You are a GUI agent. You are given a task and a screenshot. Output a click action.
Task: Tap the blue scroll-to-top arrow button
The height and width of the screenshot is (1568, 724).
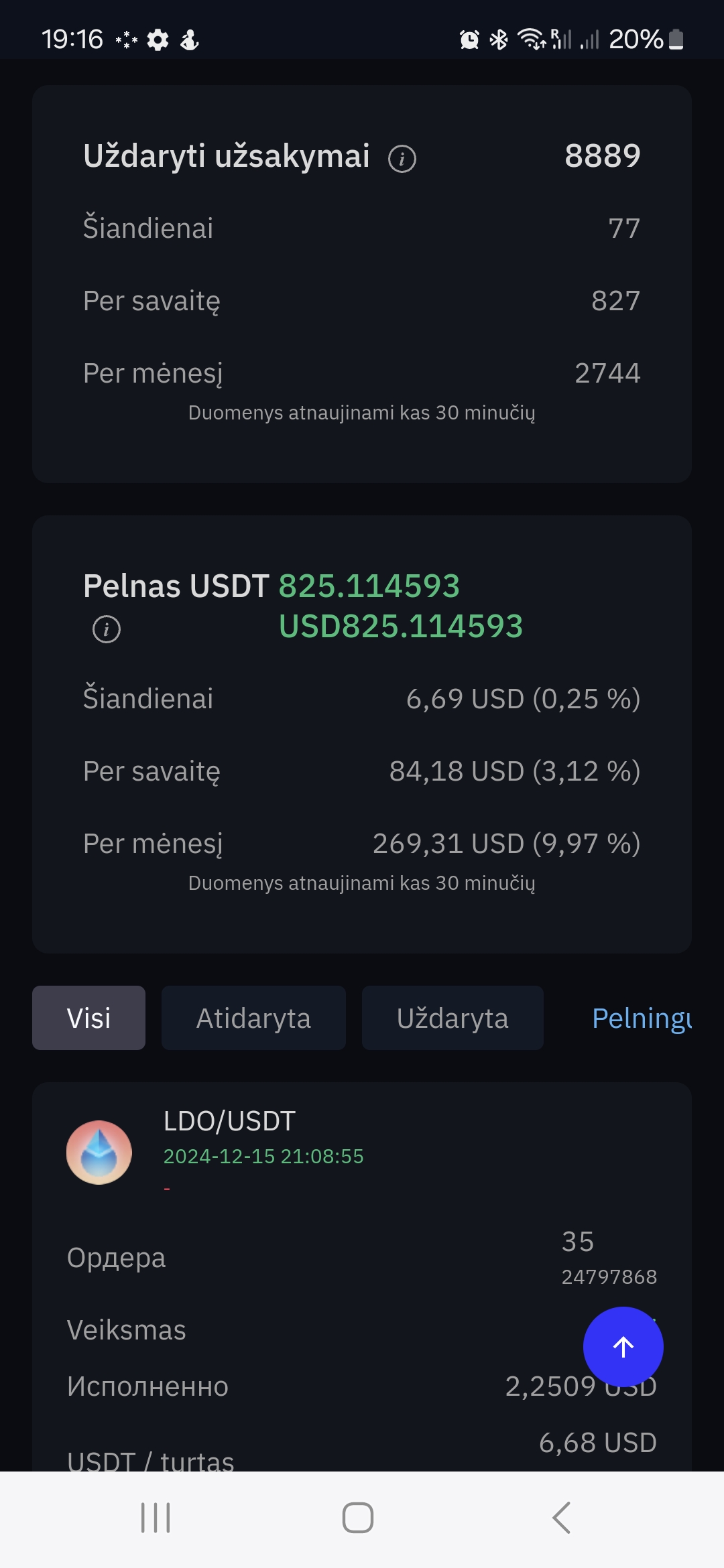[623, 1347]
